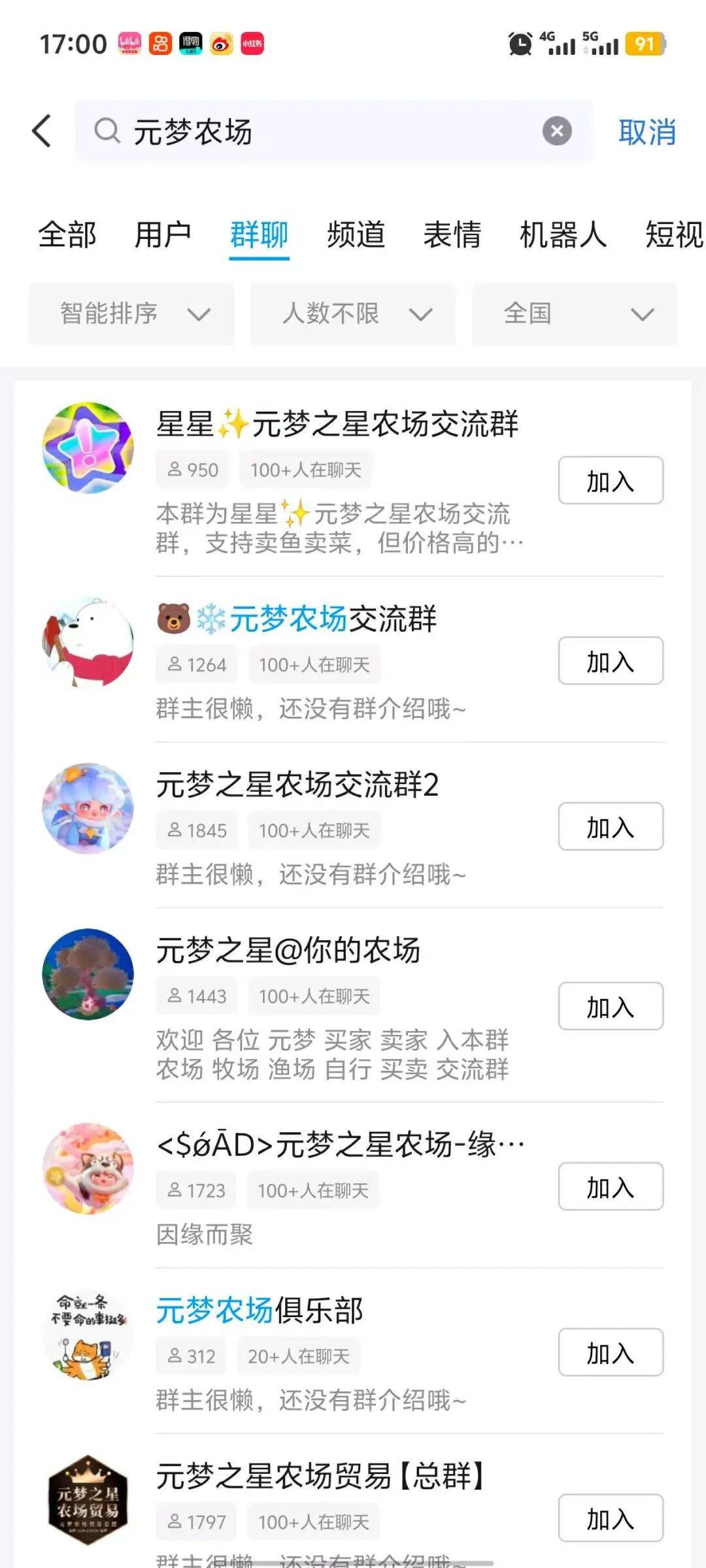Tap 加入 for 元梦之星农场交流群2

611,827
